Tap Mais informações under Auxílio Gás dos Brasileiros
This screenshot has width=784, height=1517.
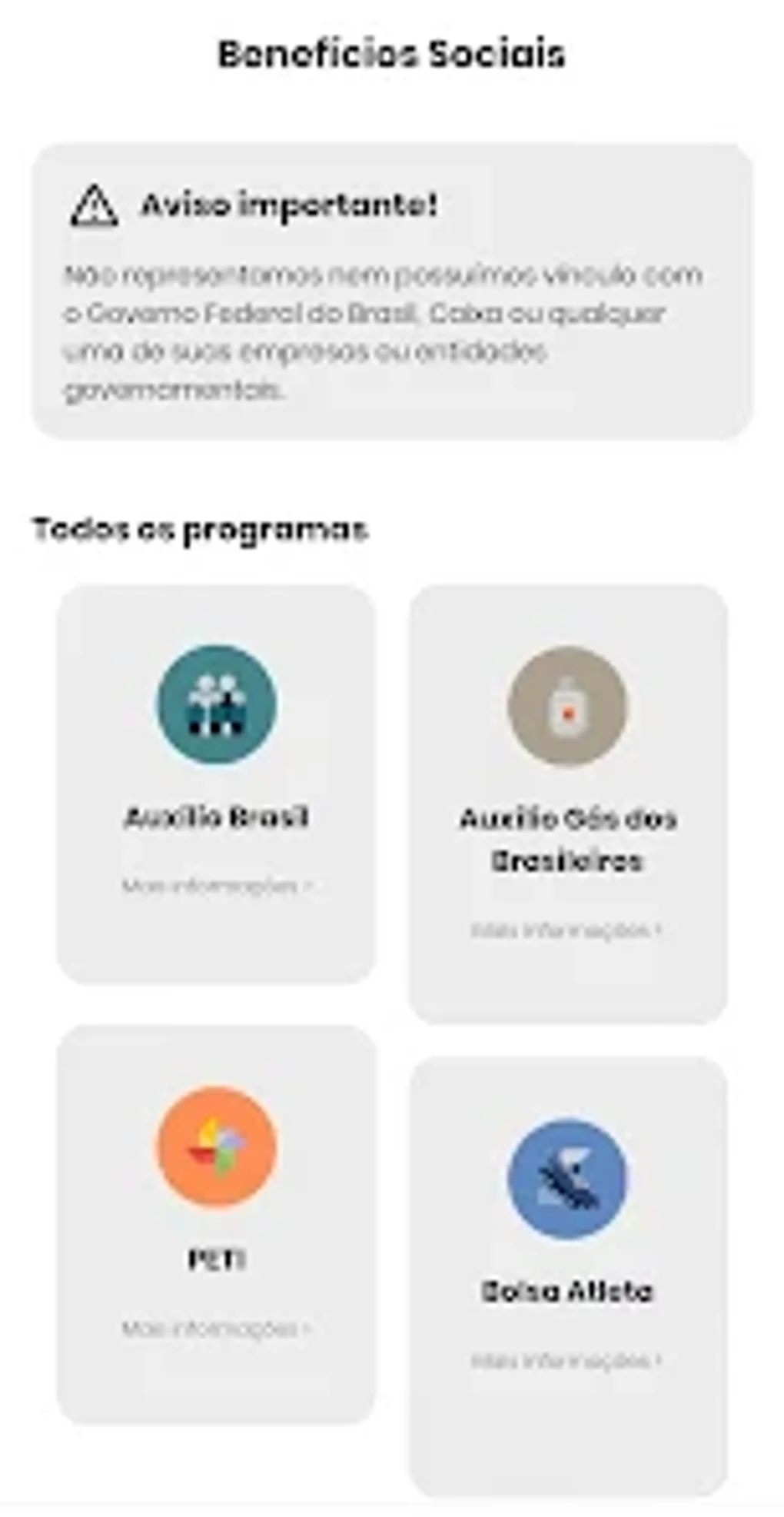[566, 931]
